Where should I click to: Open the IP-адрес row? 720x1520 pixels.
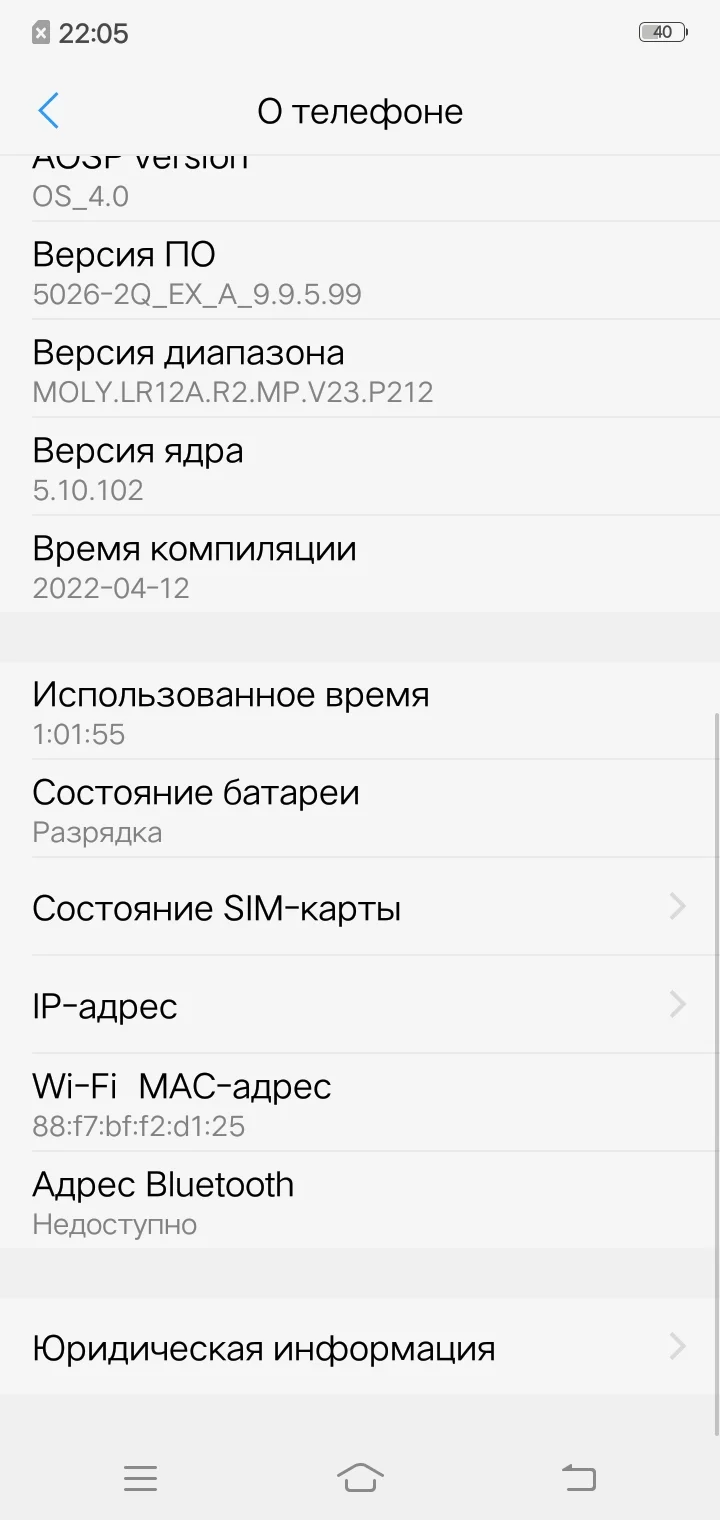(360, 1005)
